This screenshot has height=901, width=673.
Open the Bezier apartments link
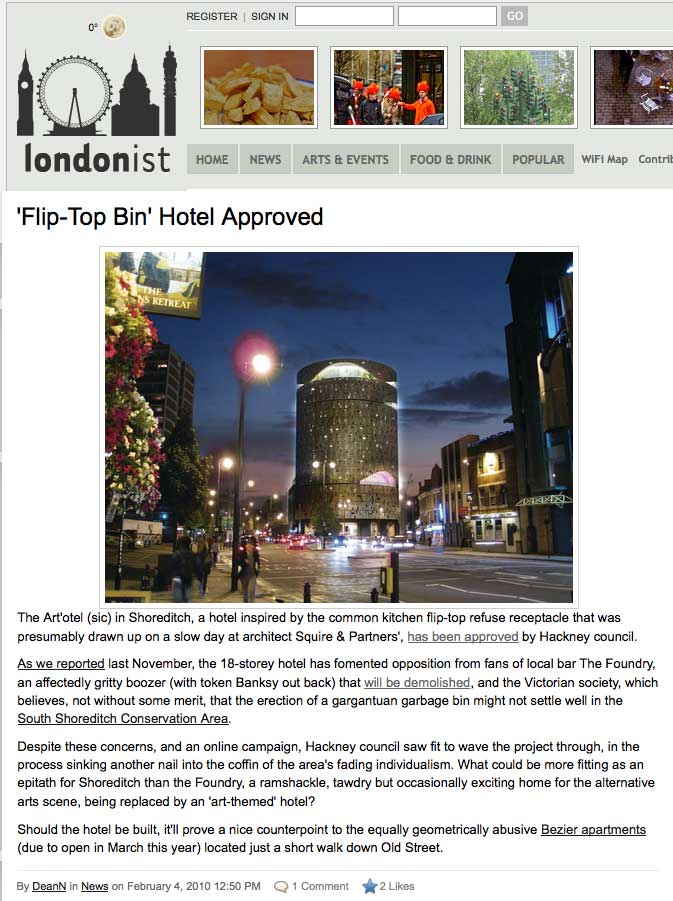pyautogui.click(x=593, y=829)
